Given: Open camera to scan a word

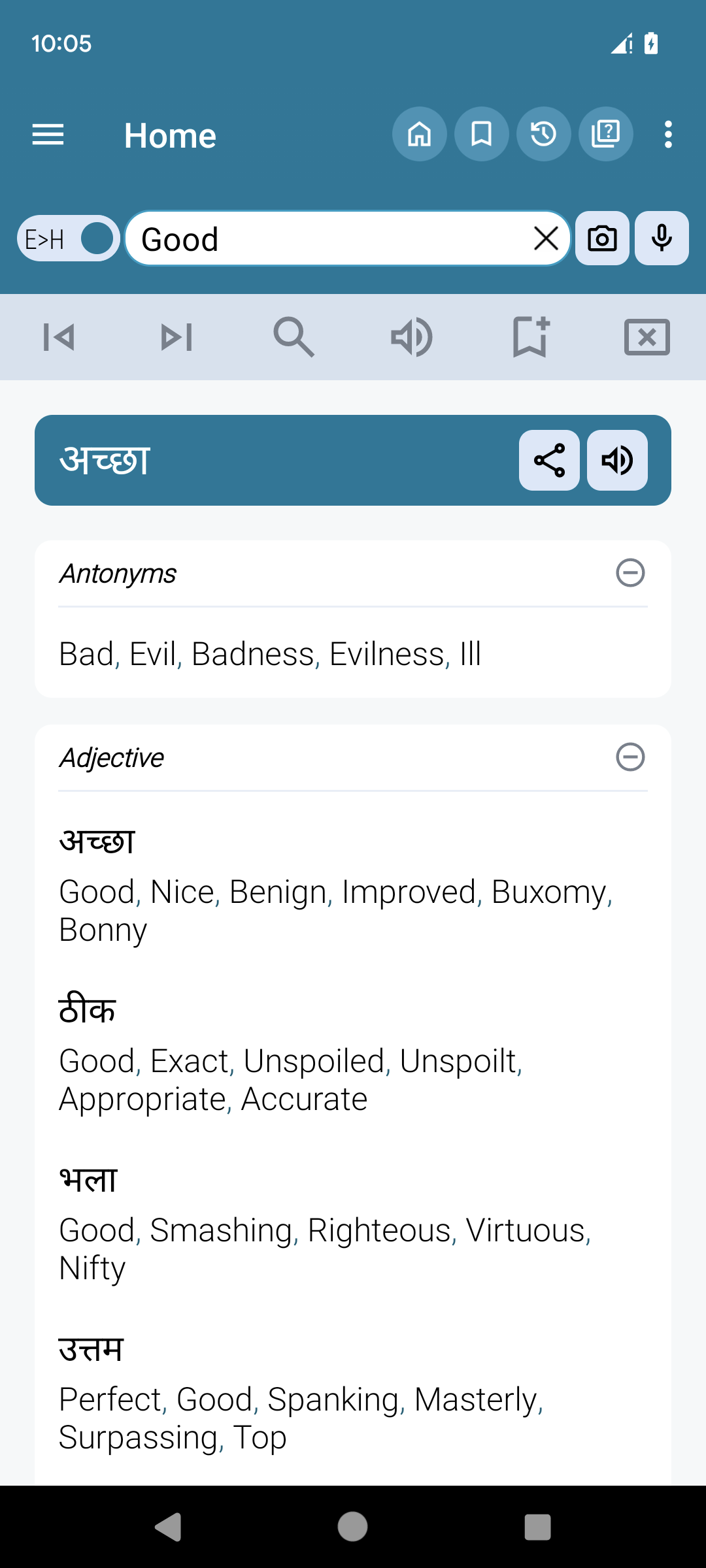Looking at the screenshot, I should point(602,238).
